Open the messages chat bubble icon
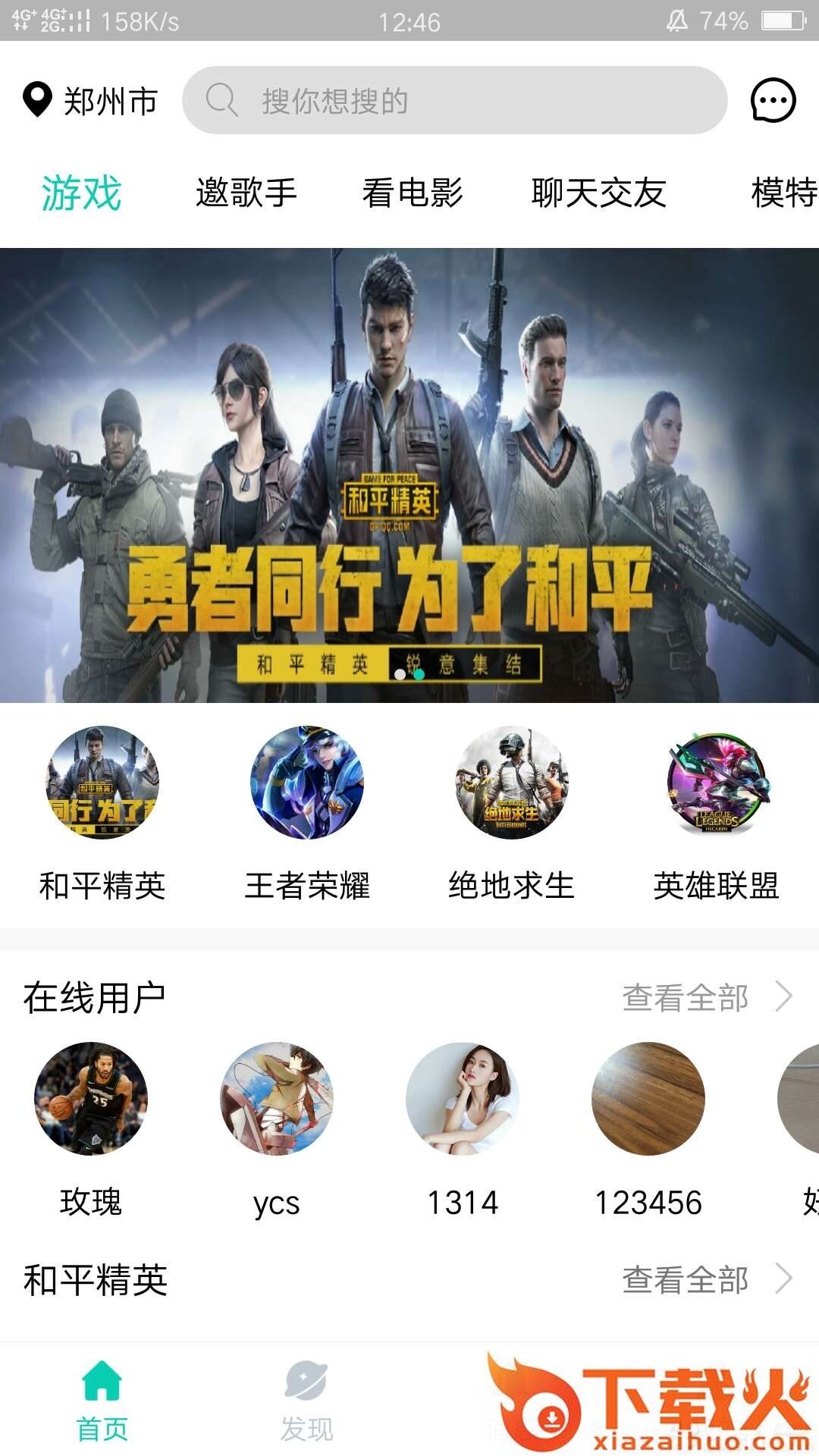 point(773,101)
